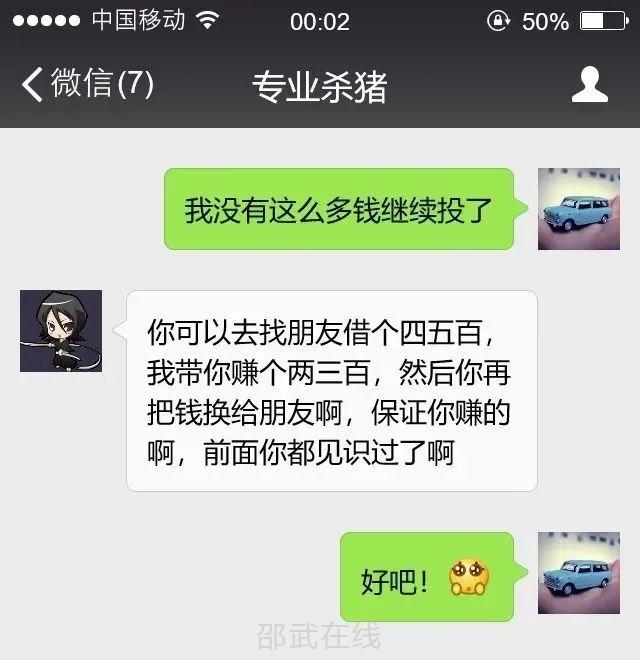This screenshot has width=640, height=660.
Task: Open the anime-avatar contact's profile
Action: point(61,331)
